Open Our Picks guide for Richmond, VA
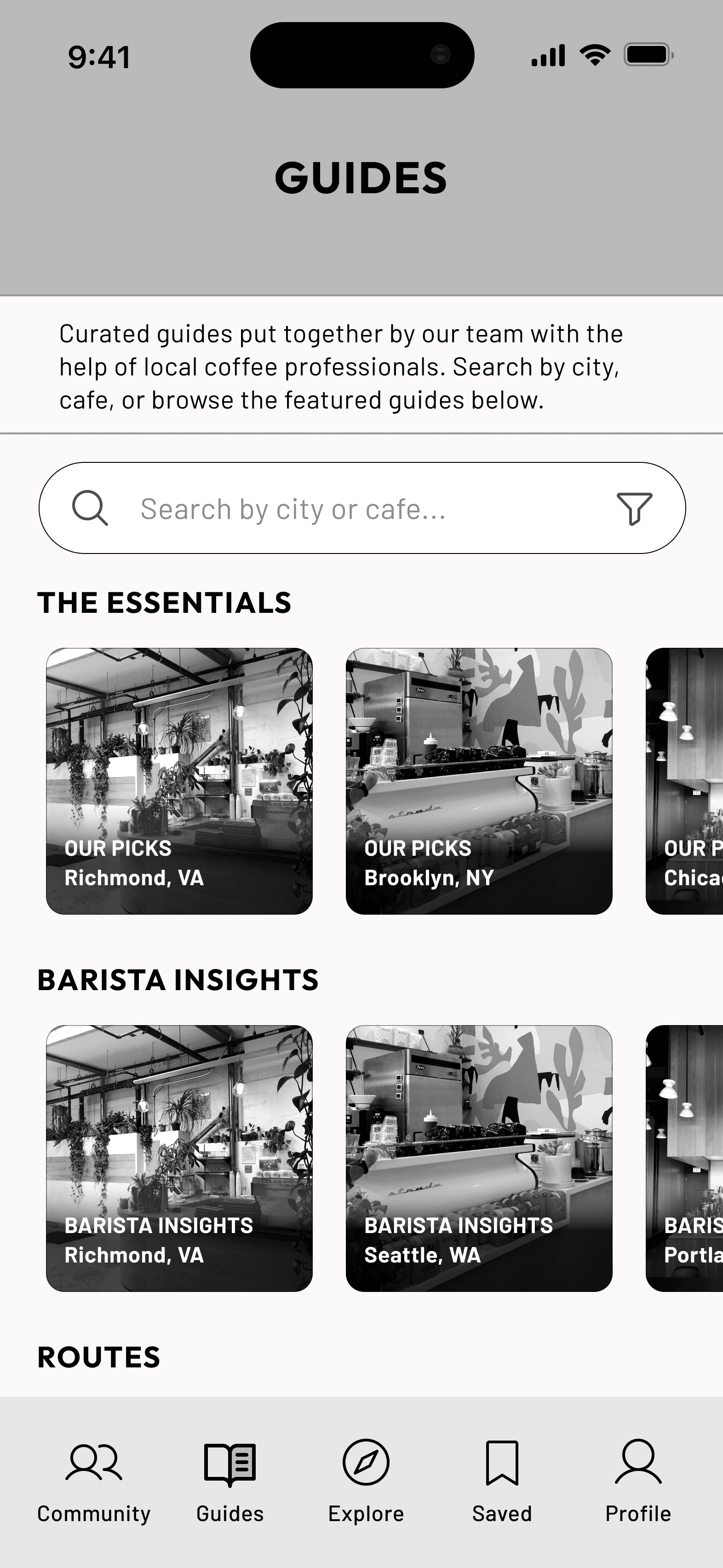723x1568 pixels. click(x=179, y=781)
